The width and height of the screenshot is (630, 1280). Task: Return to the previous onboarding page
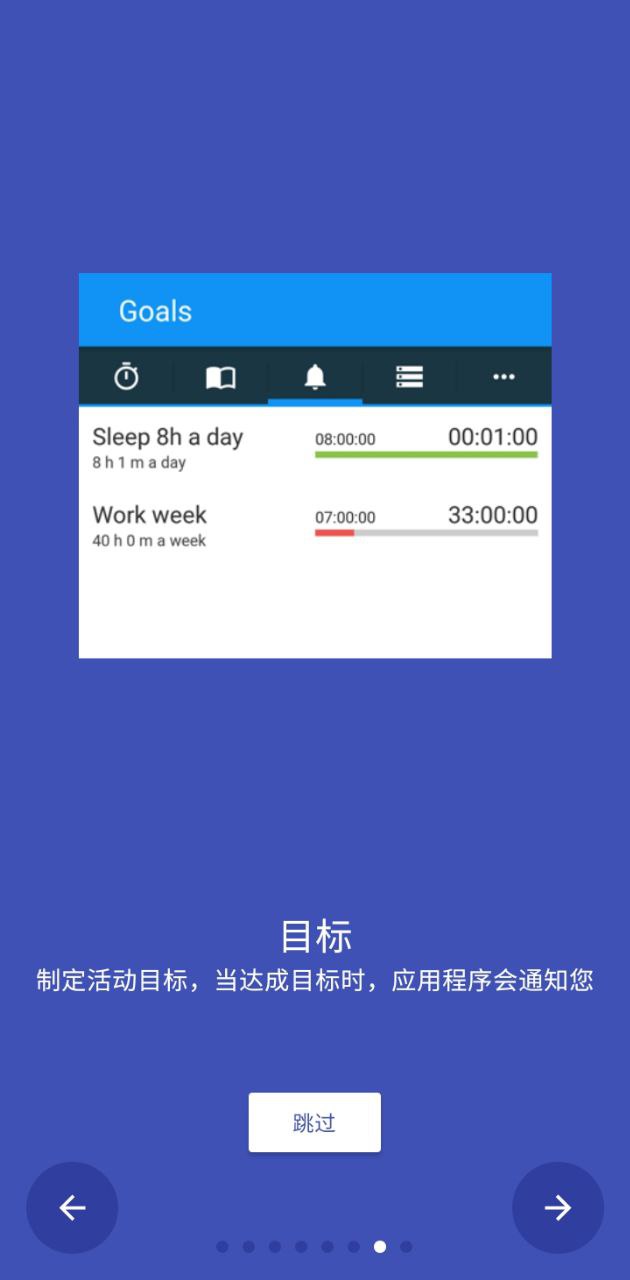click(72, 1207)
